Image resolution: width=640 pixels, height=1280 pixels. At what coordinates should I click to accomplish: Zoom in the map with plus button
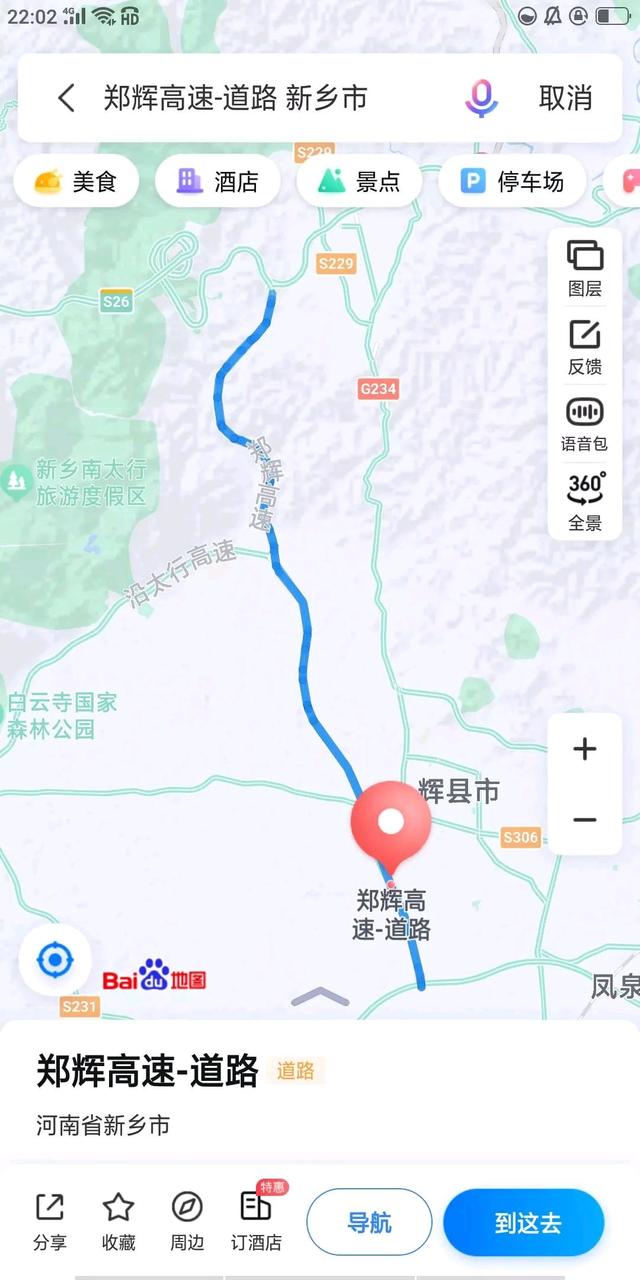pos(585,749)
